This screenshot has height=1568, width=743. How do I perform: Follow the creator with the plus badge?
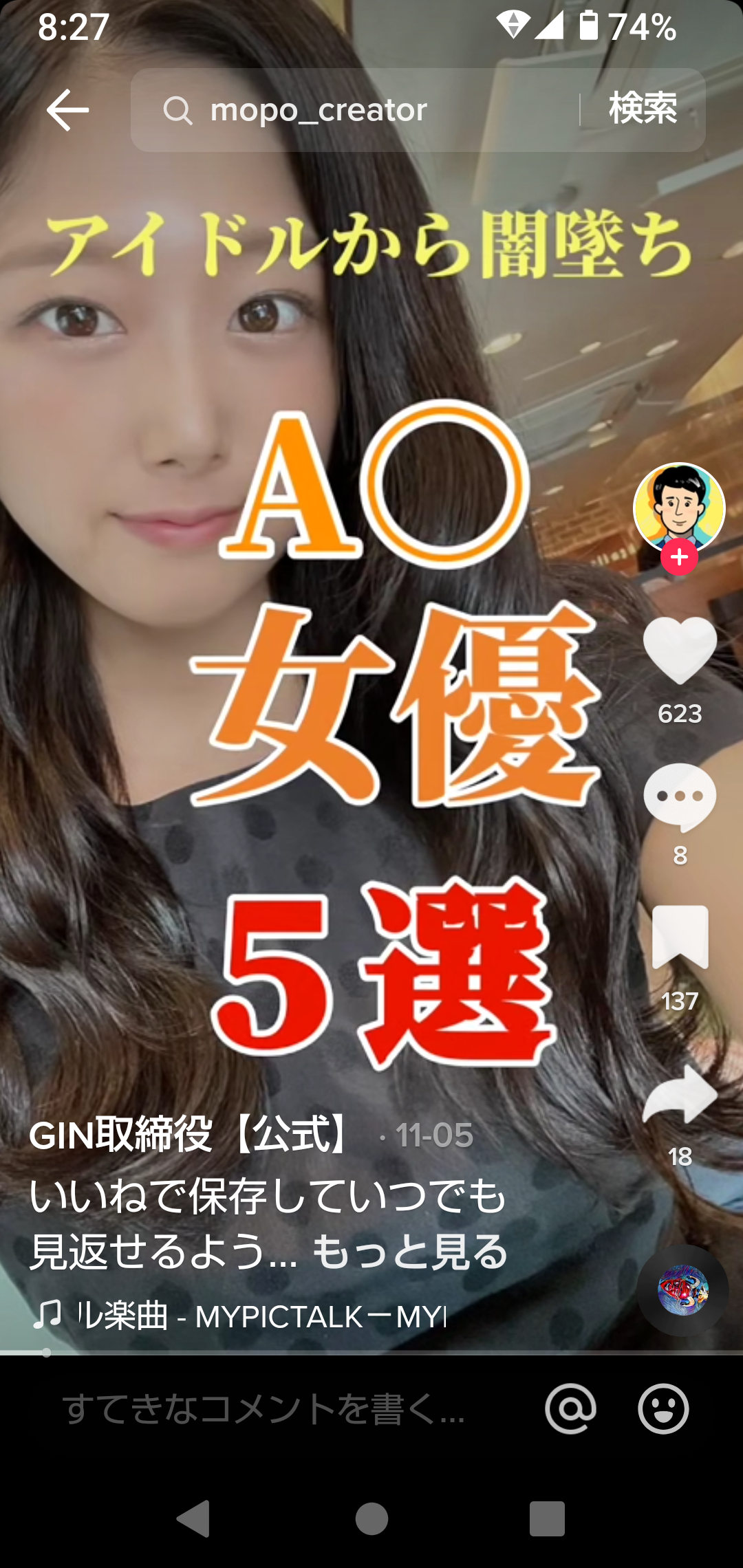[x=679, y=557]
